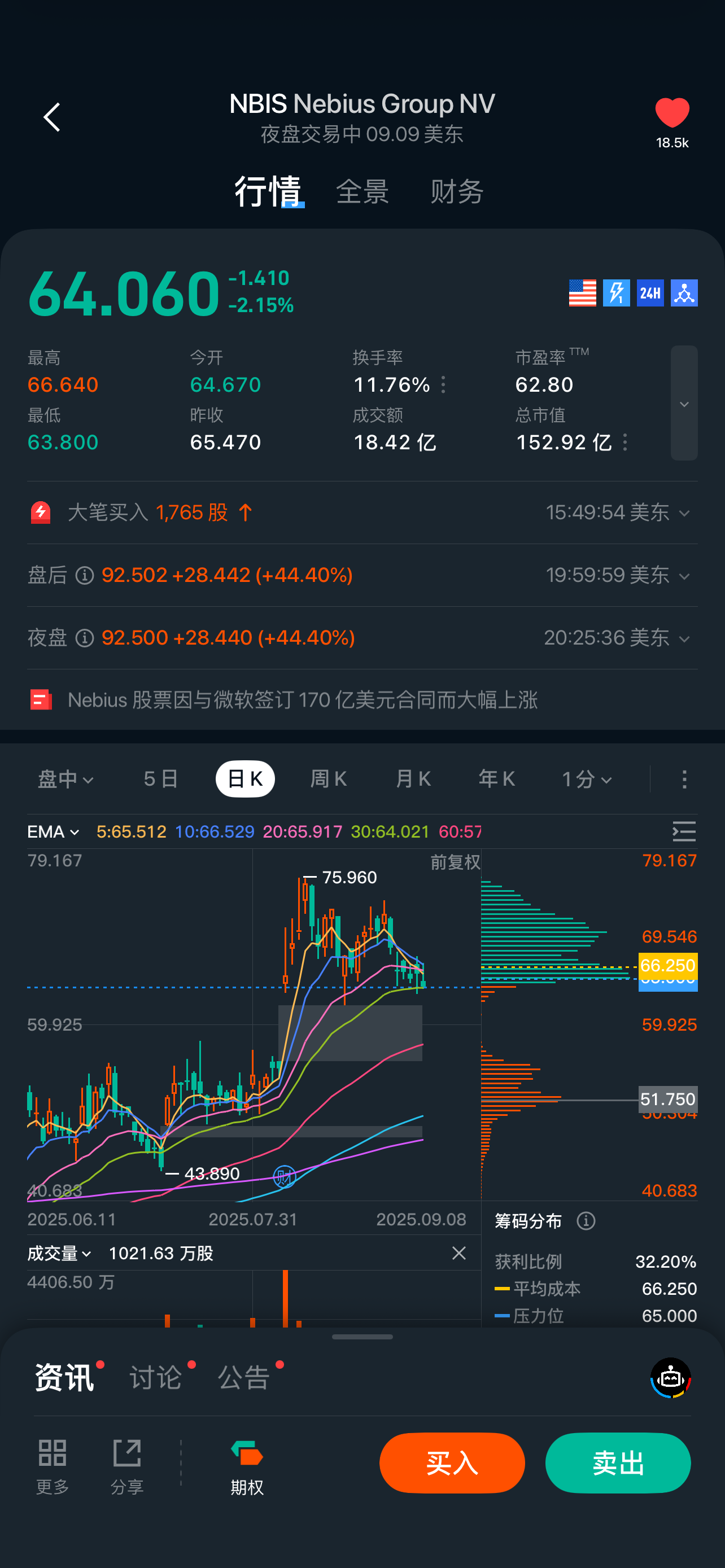Close the 成交量 sub-chart panel
Image resolution: width=725 pixels, height=1568 pixels.
(459, 1252)
